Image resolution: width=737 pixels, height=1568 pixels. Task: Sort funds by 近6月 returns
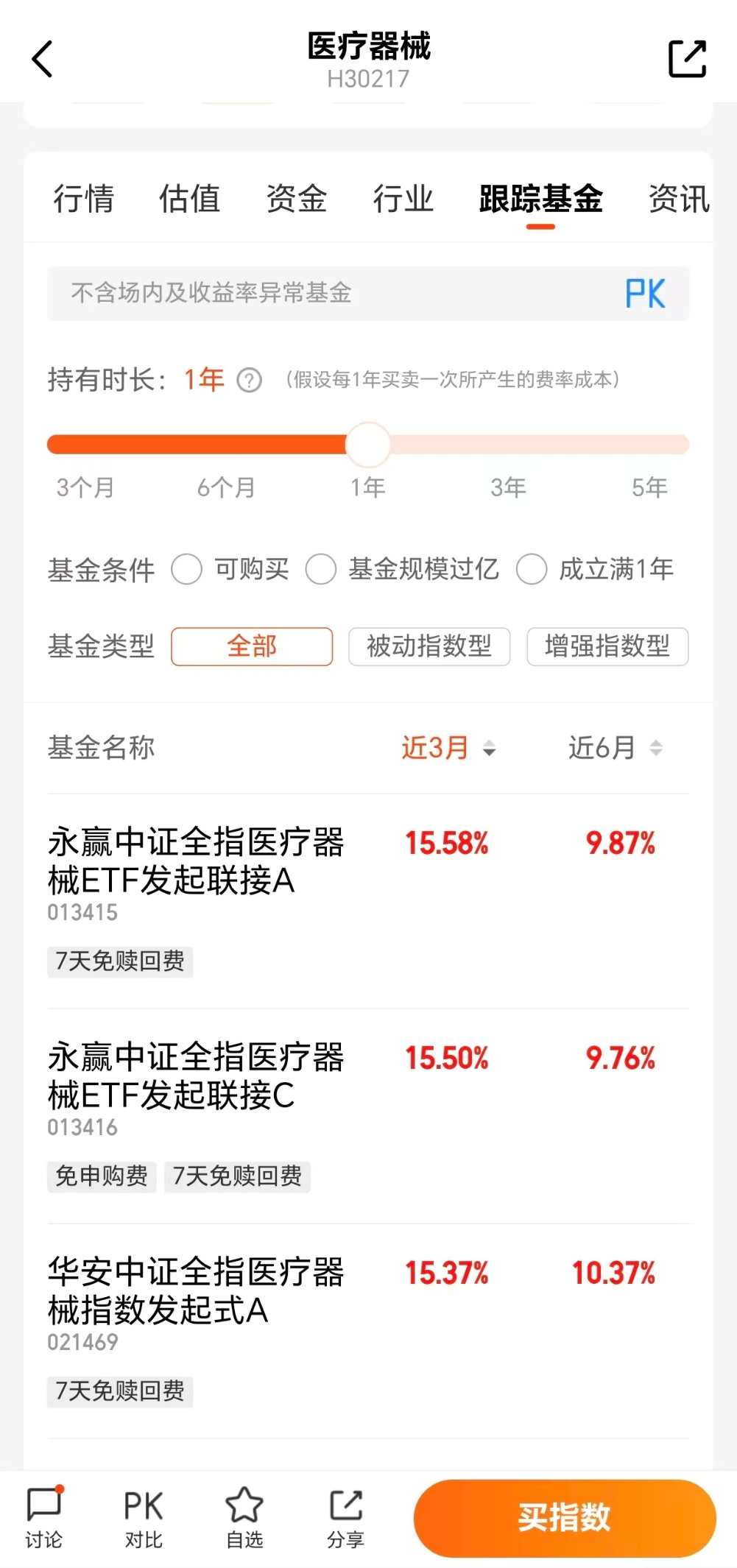617,747
